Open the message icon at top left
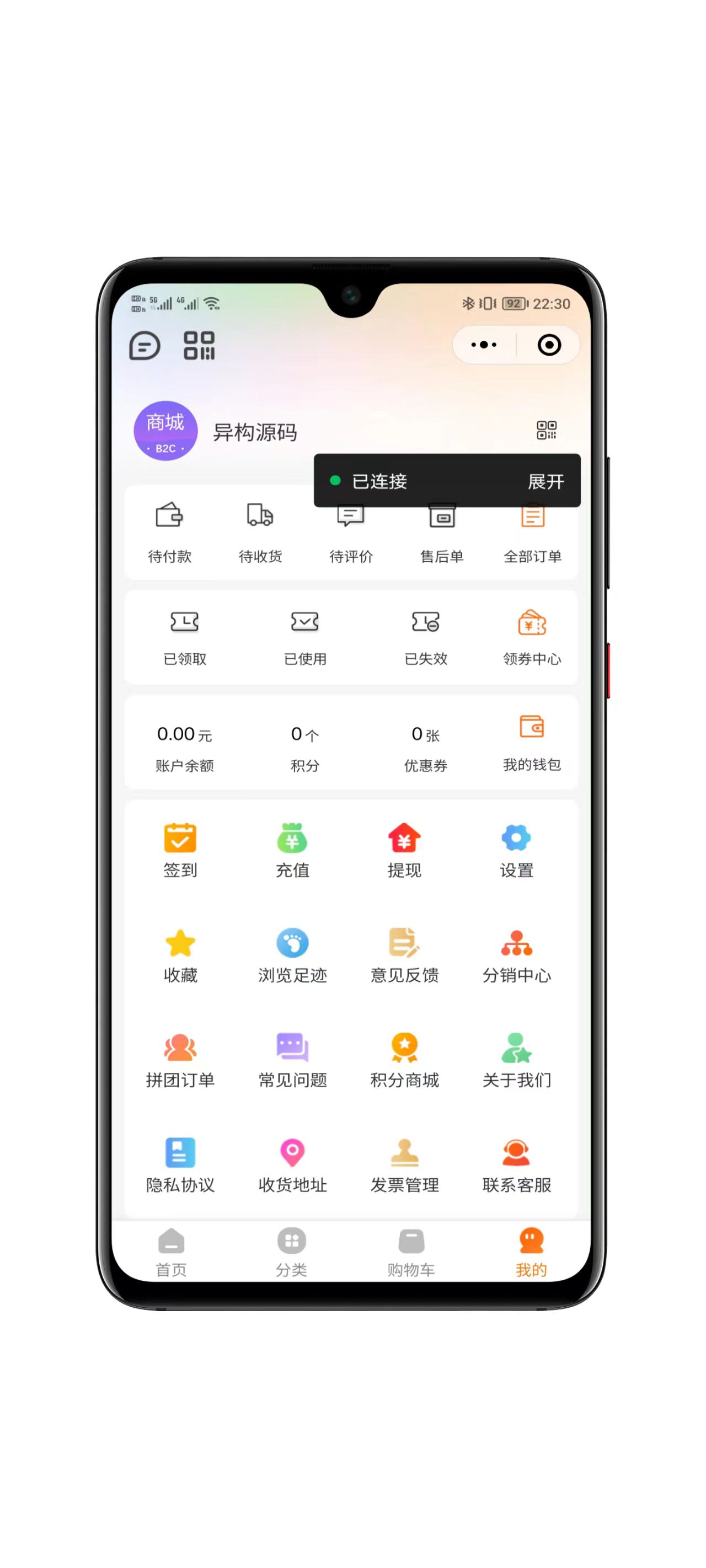706x1568 pixels. click(x=145, y=346)
